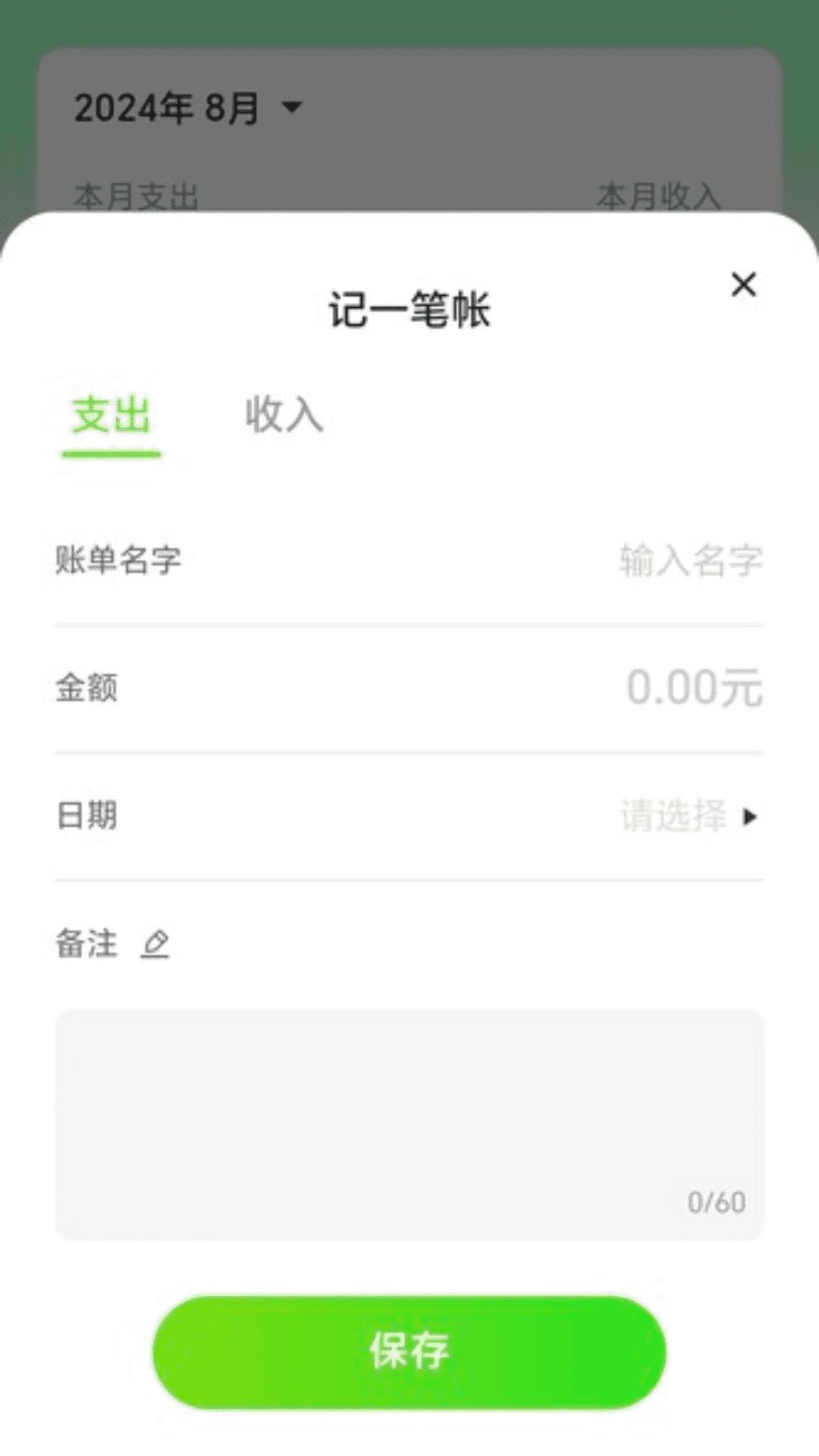
Task: Open the 2024年 8月 month selector
Action: point(167,107)
